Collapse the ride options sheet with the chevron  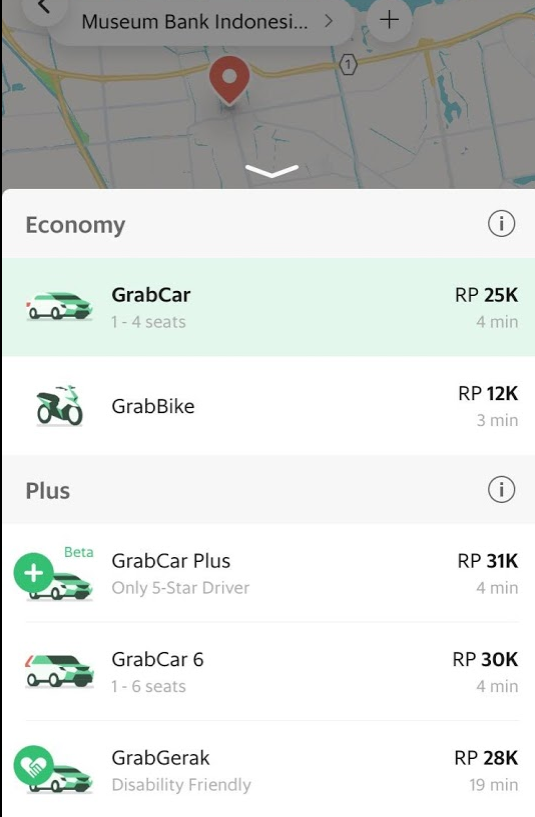click(271, 171)
